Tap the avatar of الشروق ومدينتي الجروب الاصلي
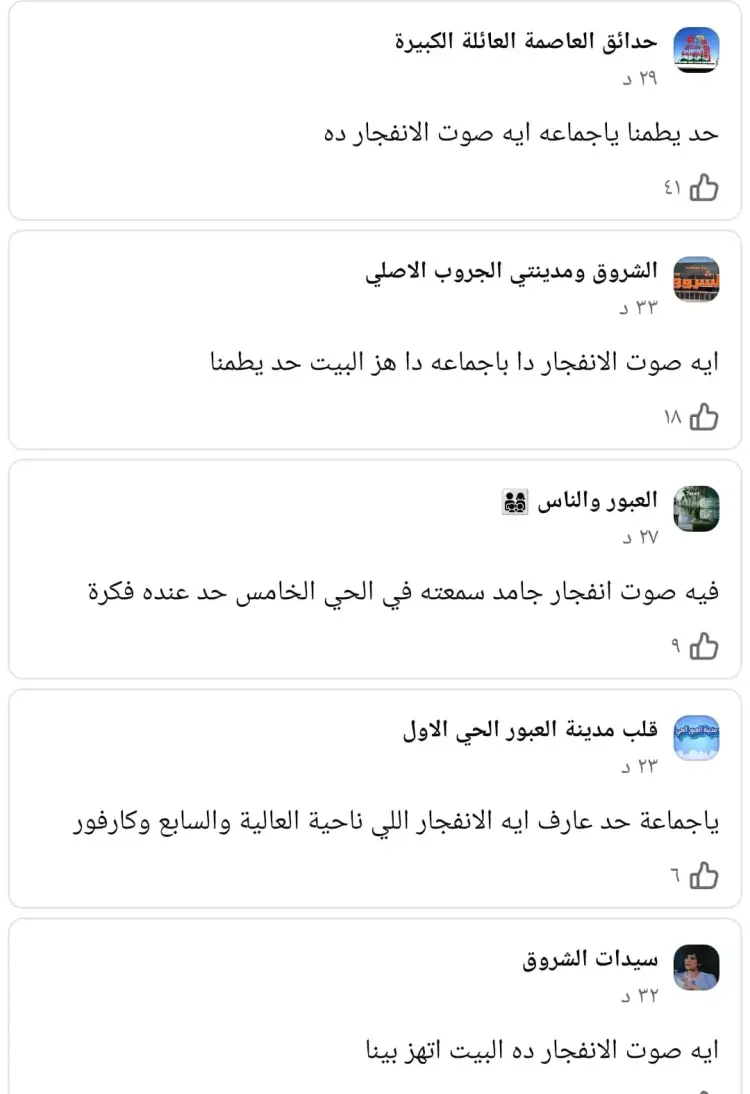 (696, 280)
